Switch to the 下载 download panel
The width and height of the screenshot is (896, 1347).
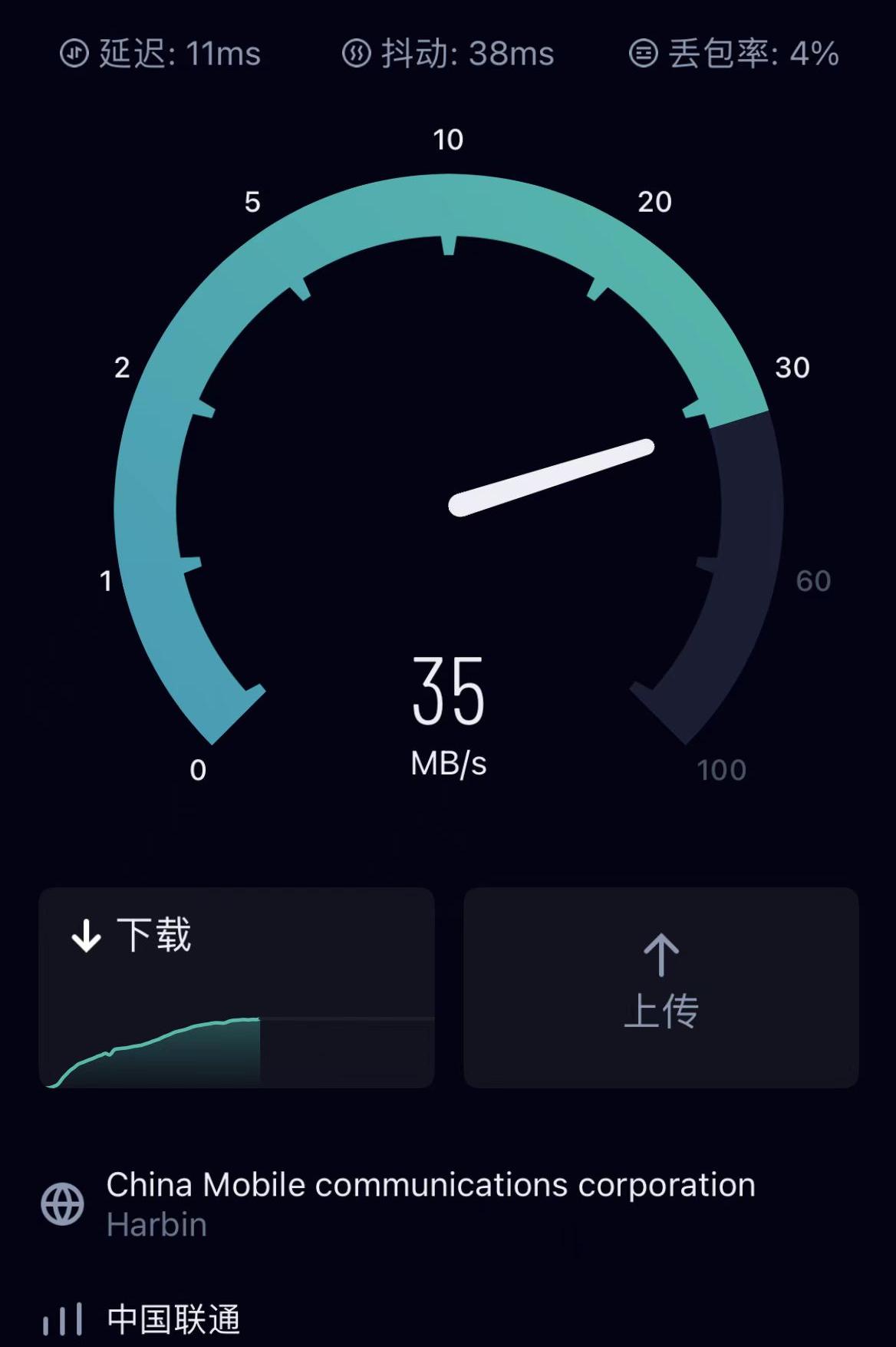(x=238, y=990)
